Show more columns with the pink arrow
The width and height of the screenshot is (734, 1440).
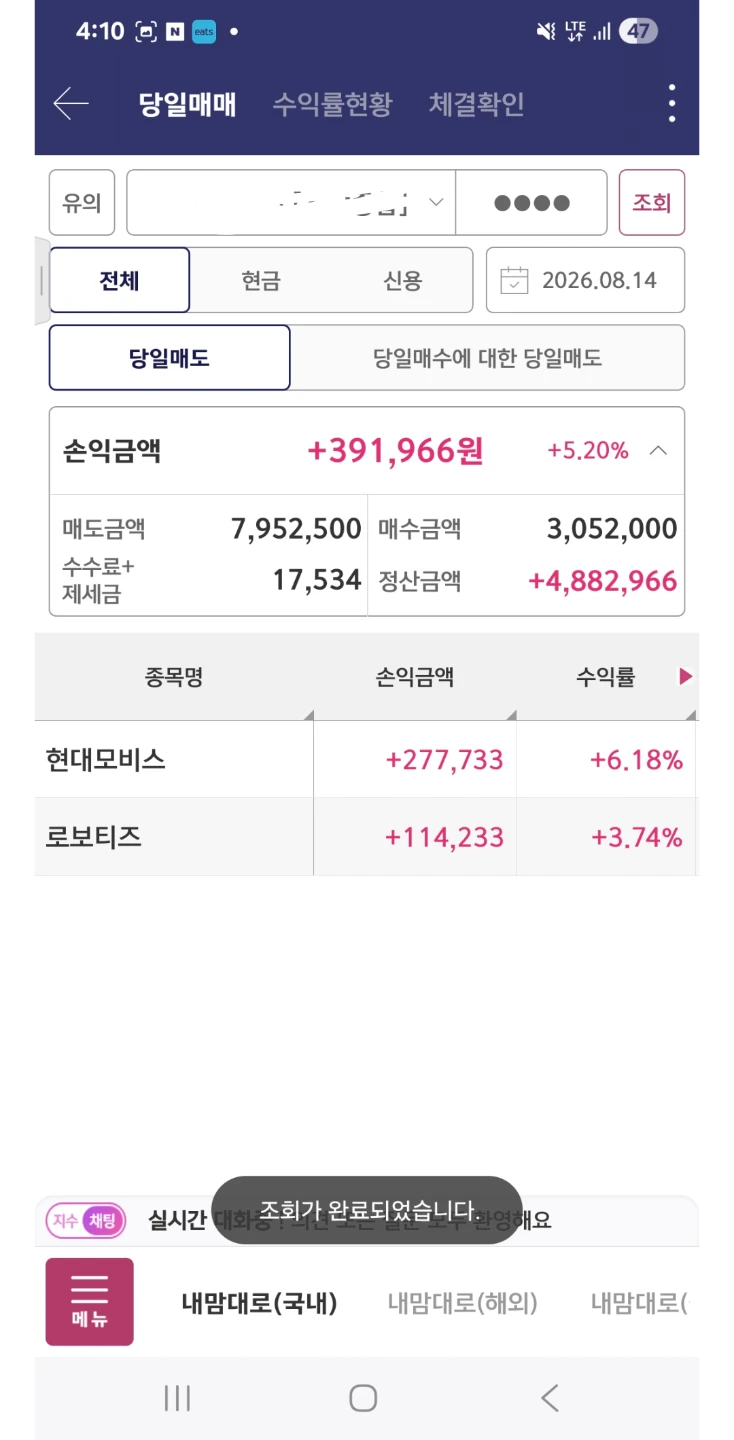[x=686, y=677]
